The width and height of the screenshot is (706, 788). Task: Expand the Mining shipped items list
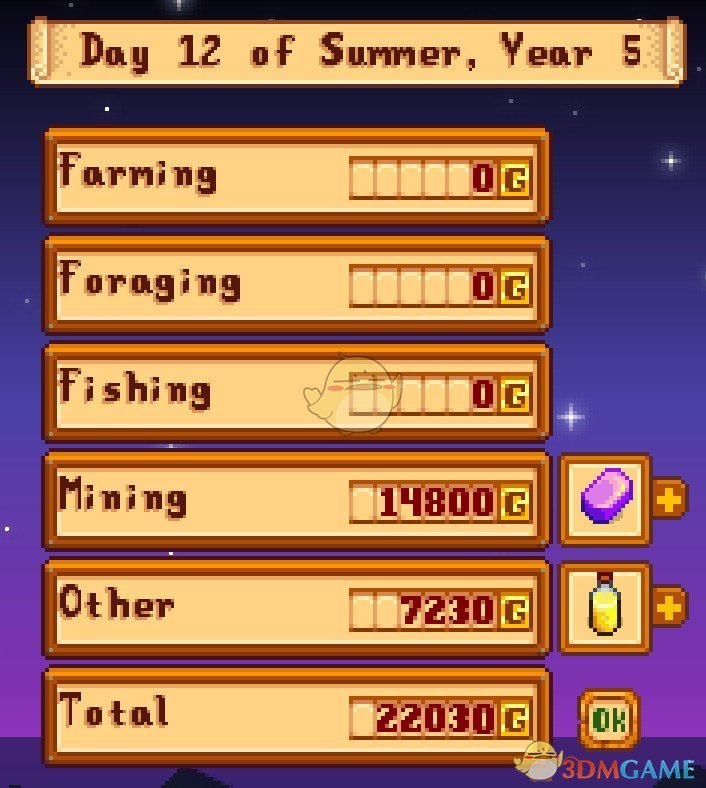(669, 498)
